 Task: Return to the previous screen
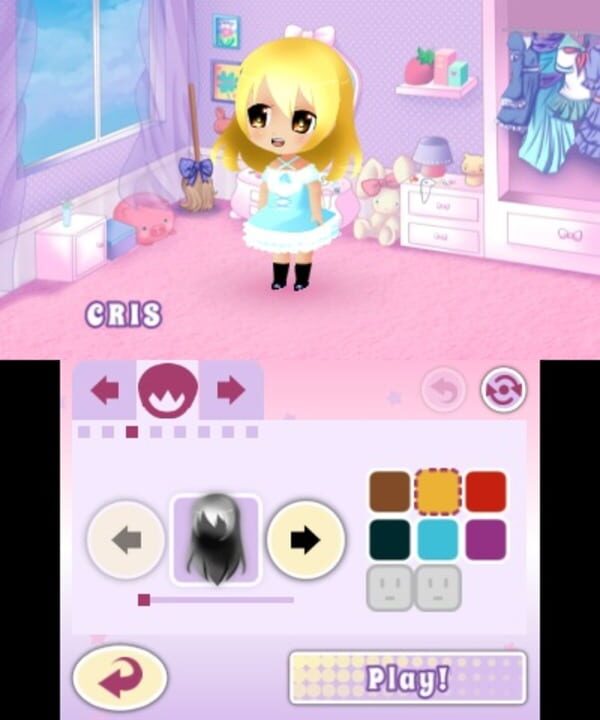120,677
